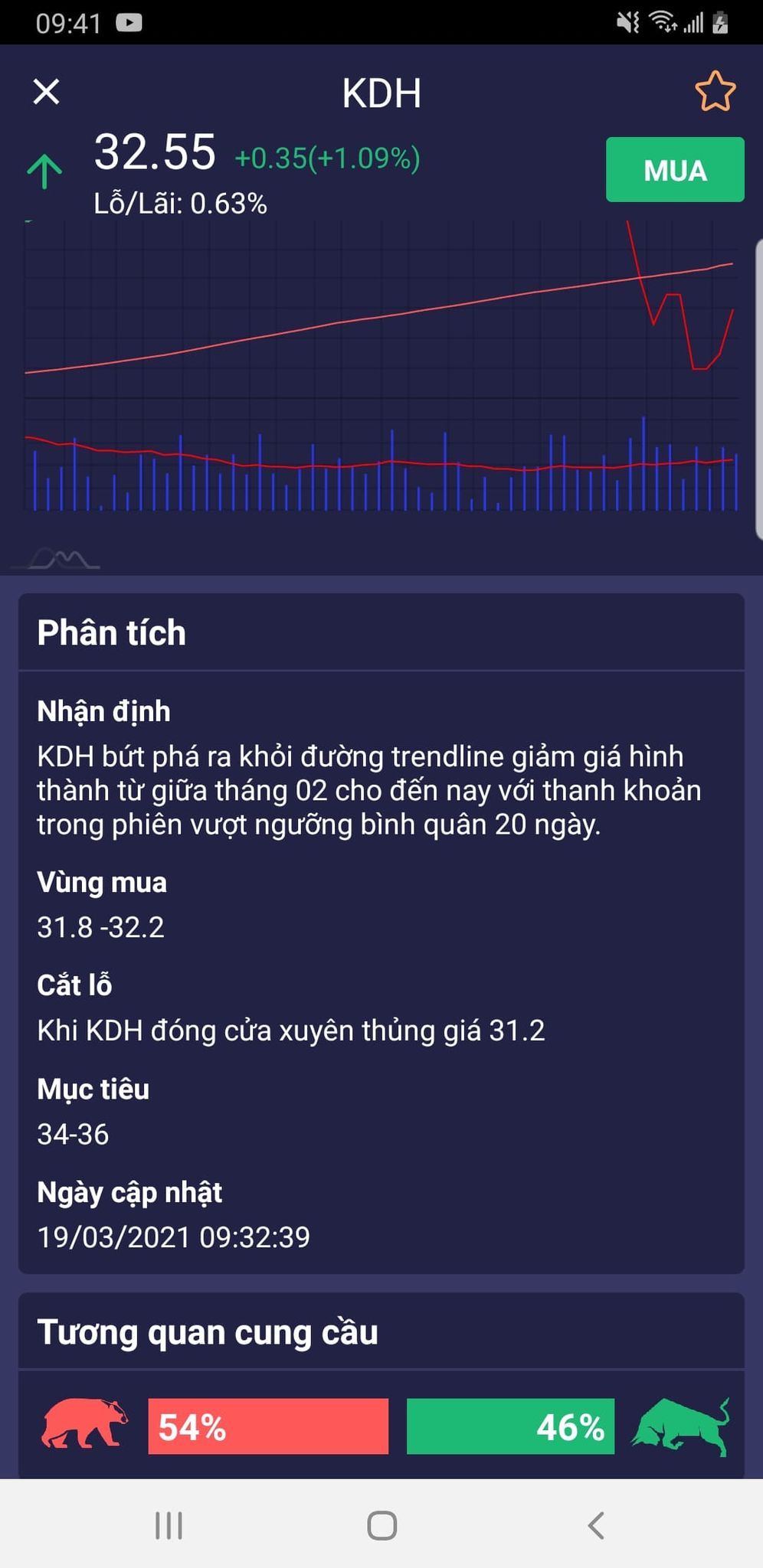Go back using the system back button
The height and width of the screenshot is (1568, 763).
point(596,1525)
